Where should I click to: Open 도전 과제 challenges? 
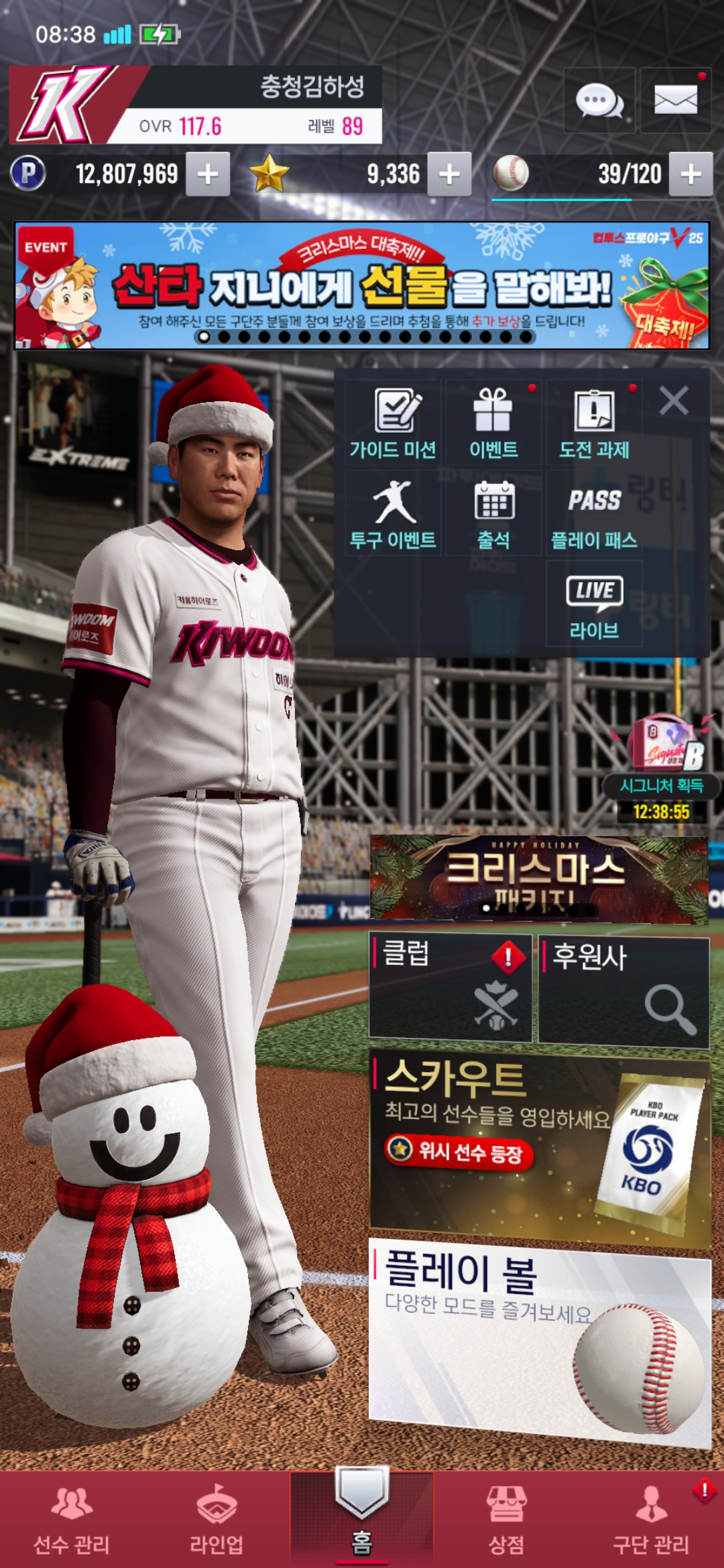594,423
